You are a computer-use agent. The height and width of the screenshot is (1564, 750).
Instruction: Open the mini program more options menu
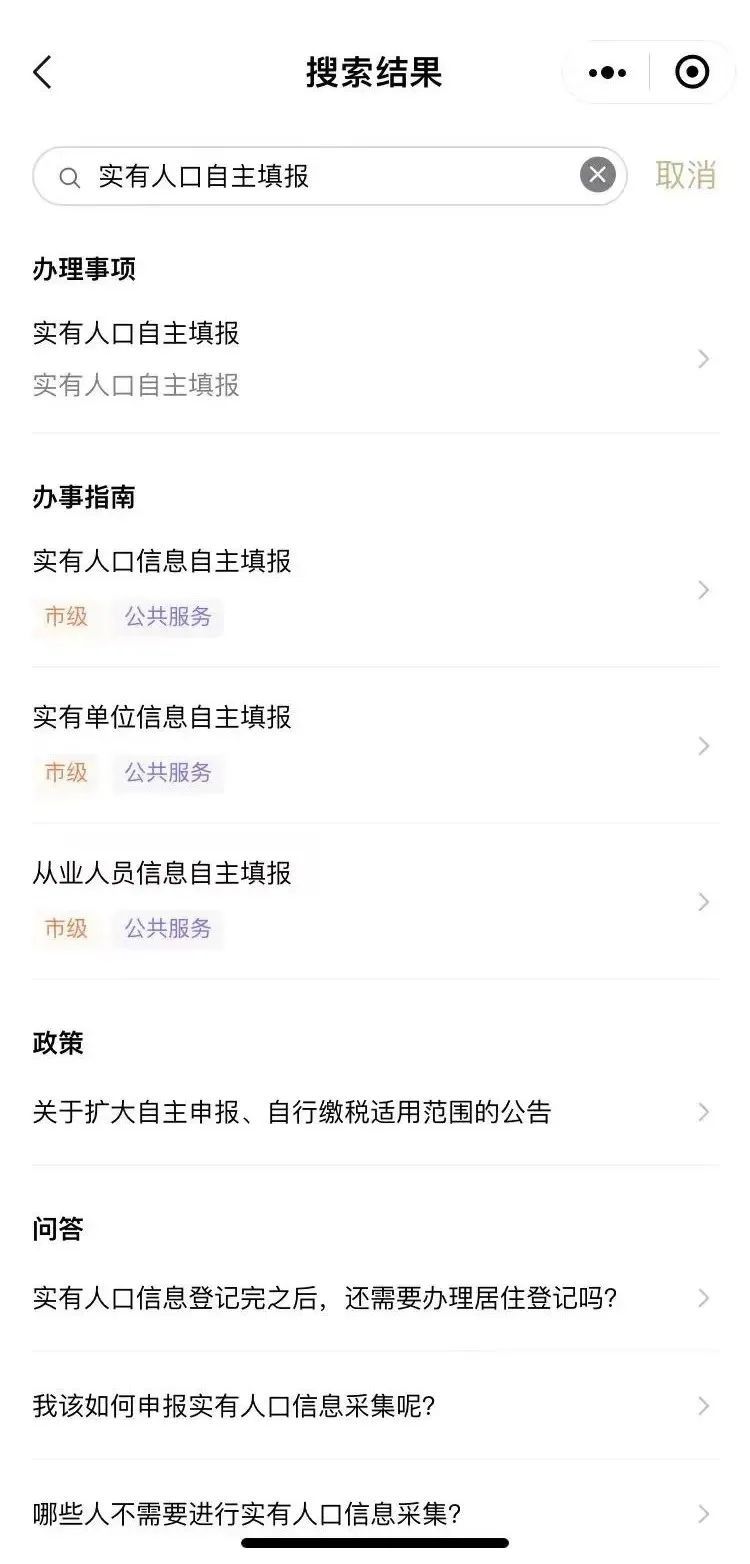click(607, 73)
